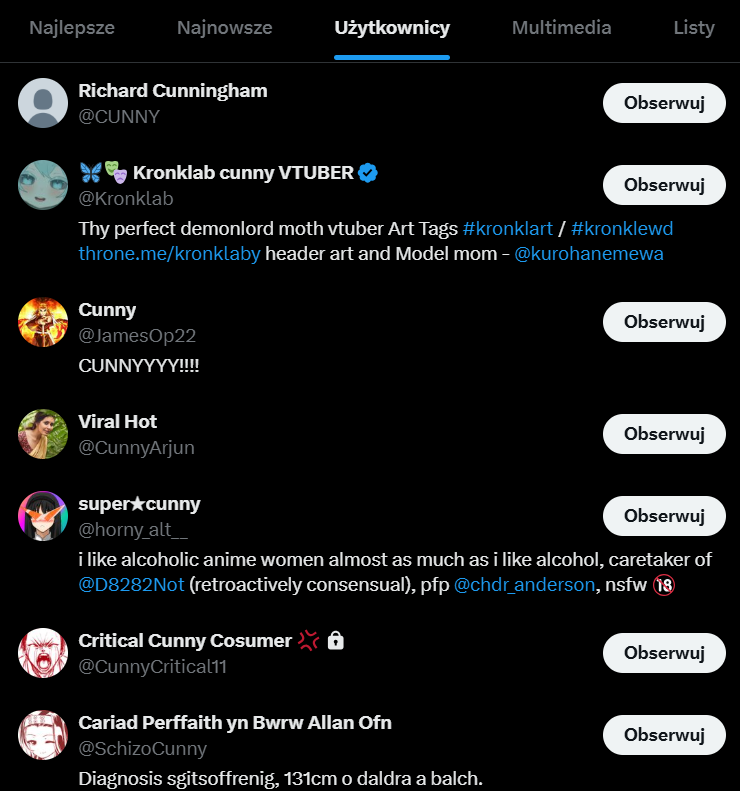Open the Multimedia tab
This screenshot has height=791, width=740.
click(x=561, y=28)
